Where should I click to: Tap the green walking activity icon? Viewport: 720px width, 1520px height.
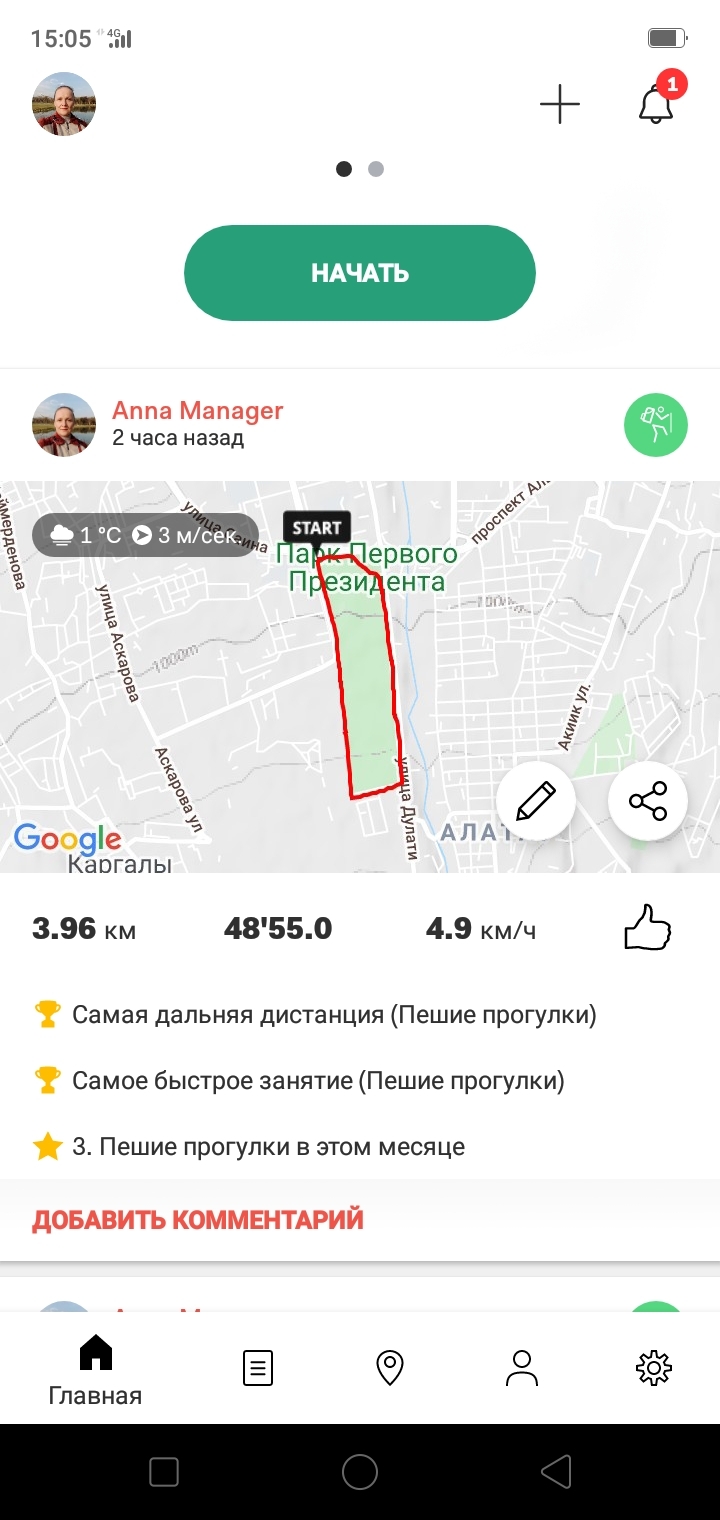coord(656,425)
